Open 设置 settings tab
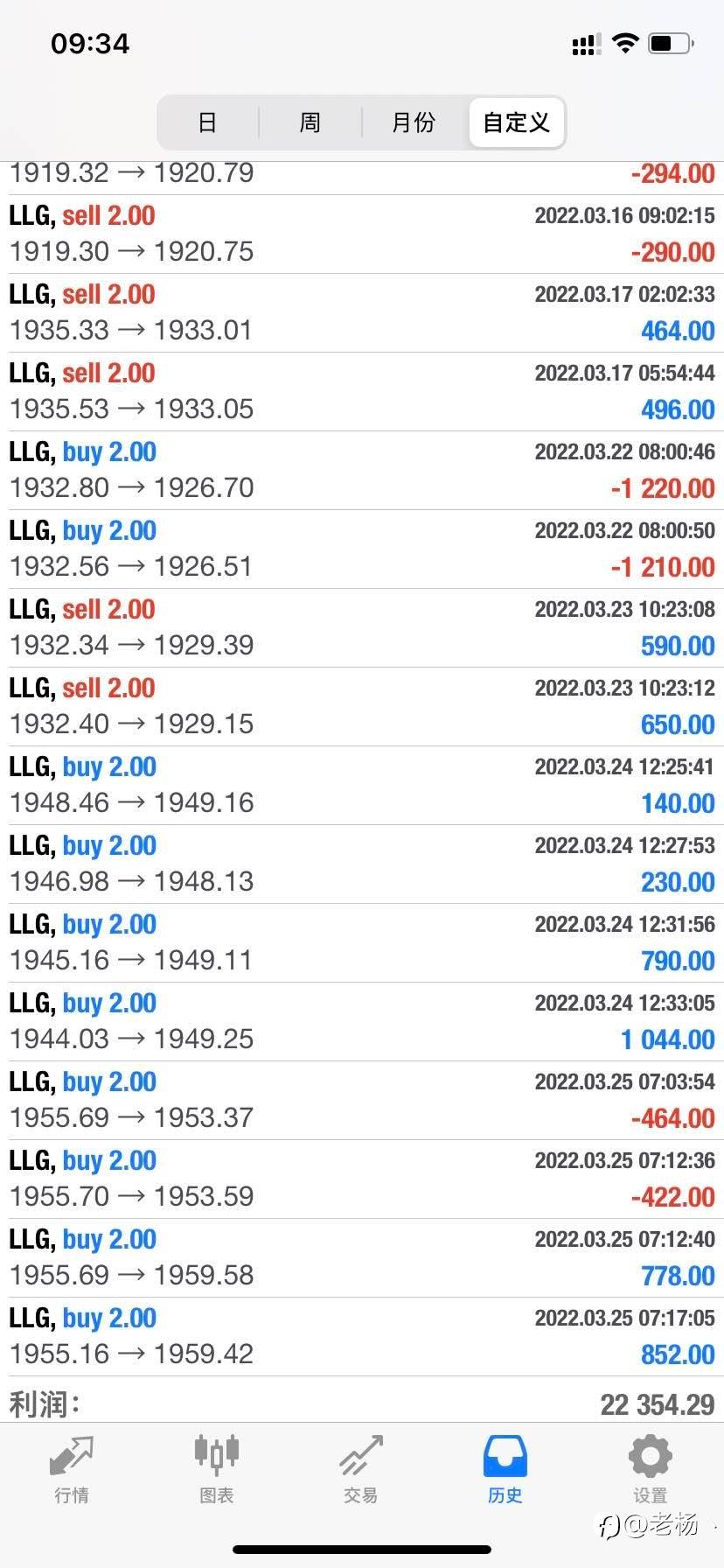This screenshot has width=724, height=1568. point(651,1470)
